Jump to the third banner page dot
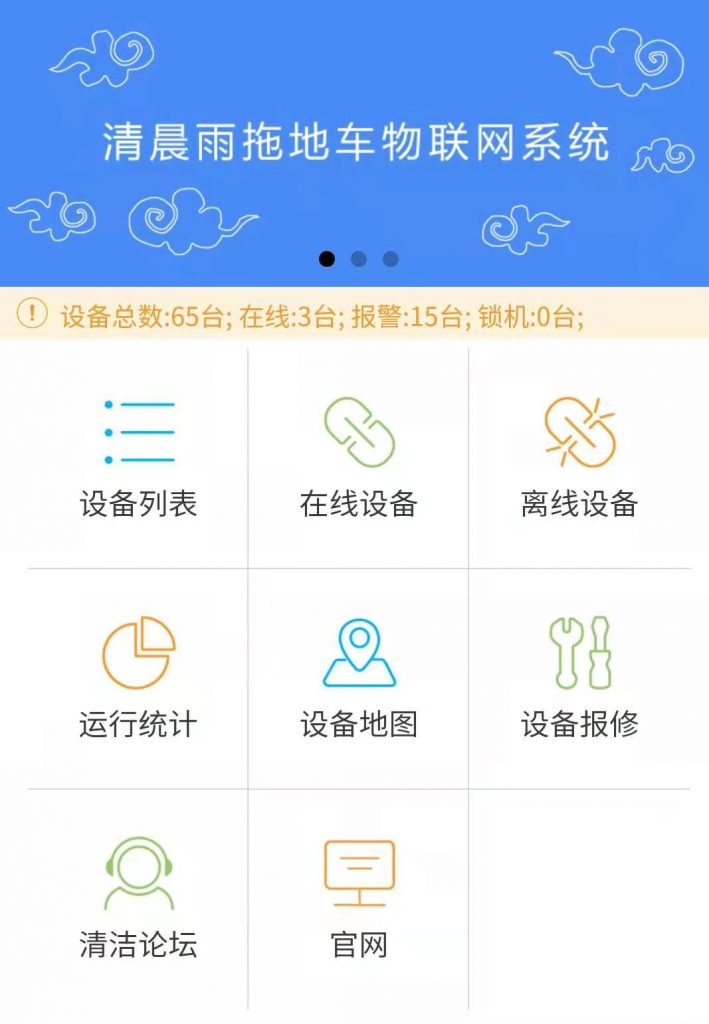Image resolution: width=709 pixels, height=1024 pixels. (391, 259)
